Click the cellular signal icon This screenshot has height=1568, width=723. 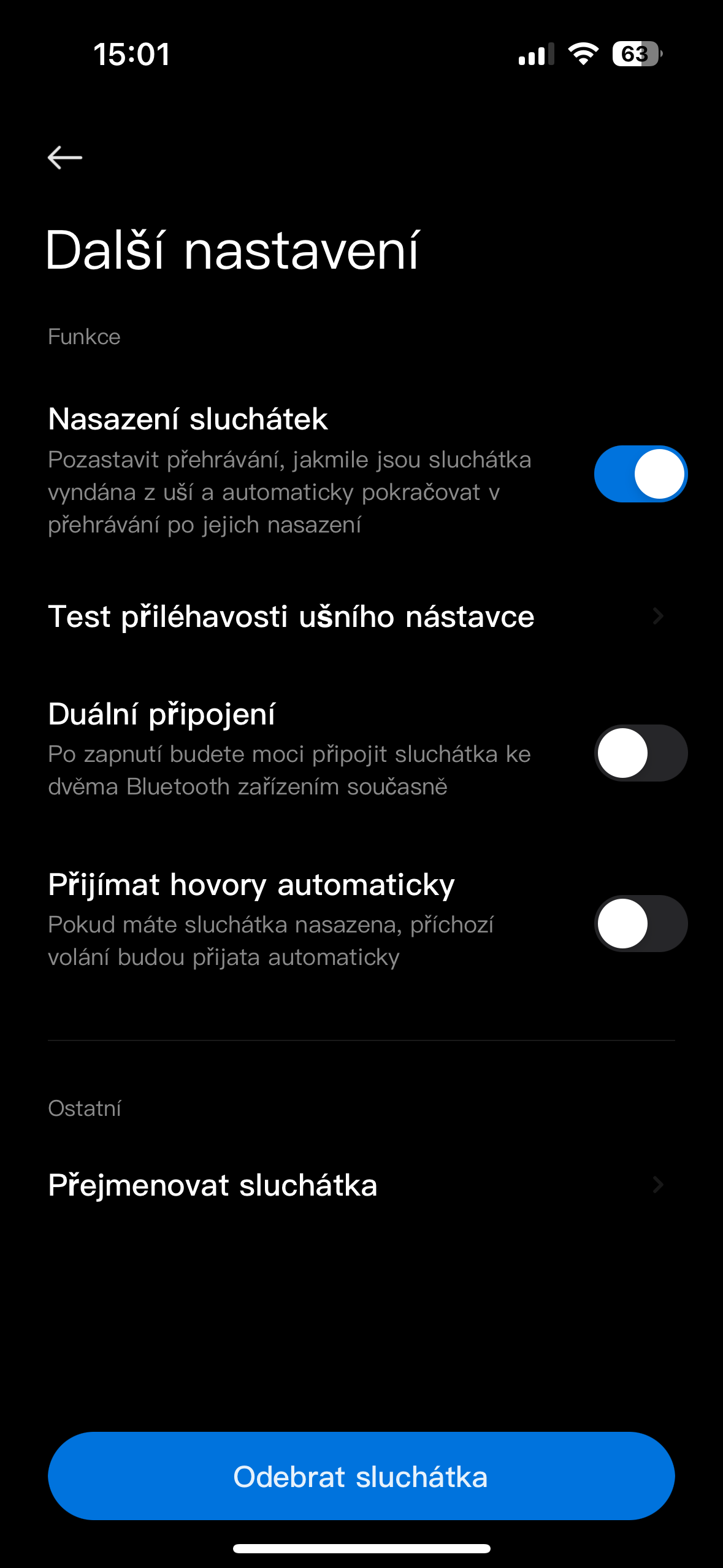click(x=535, y=55)
